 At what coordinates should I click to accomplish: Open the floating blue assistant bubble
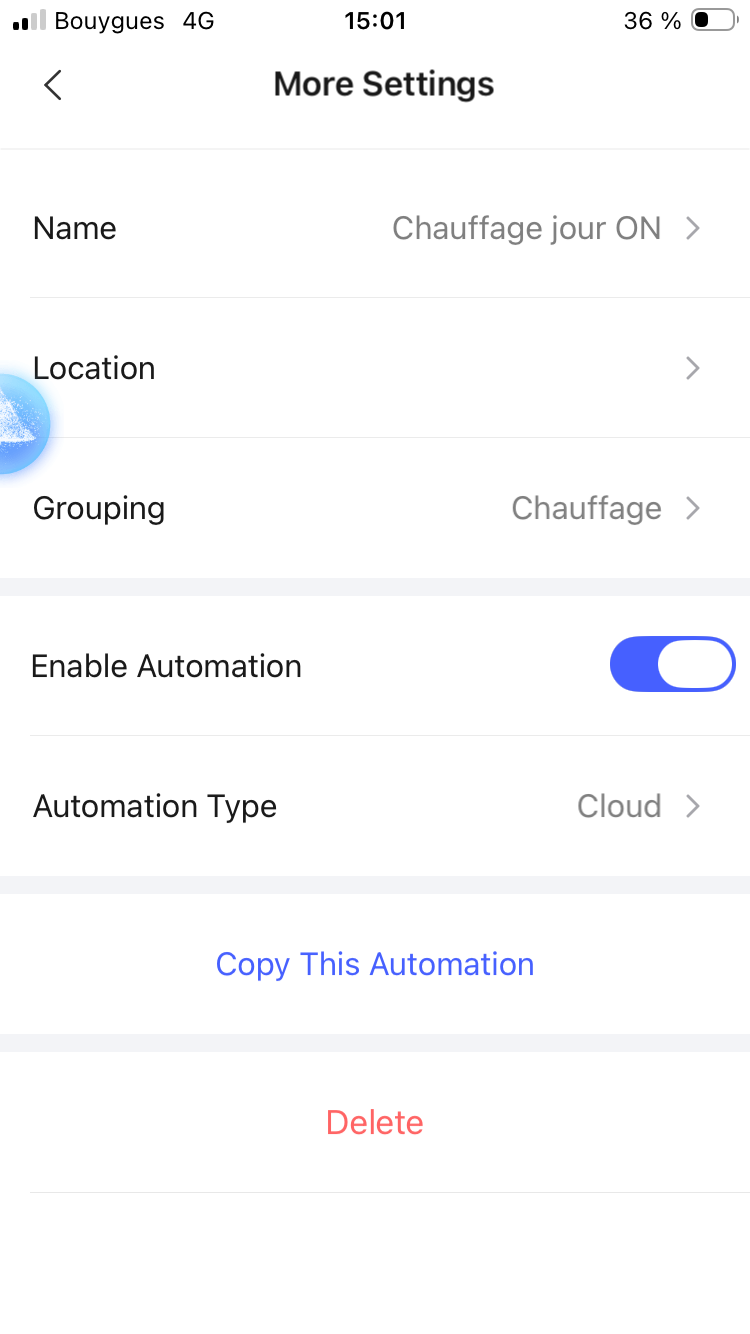pos(18,423)
